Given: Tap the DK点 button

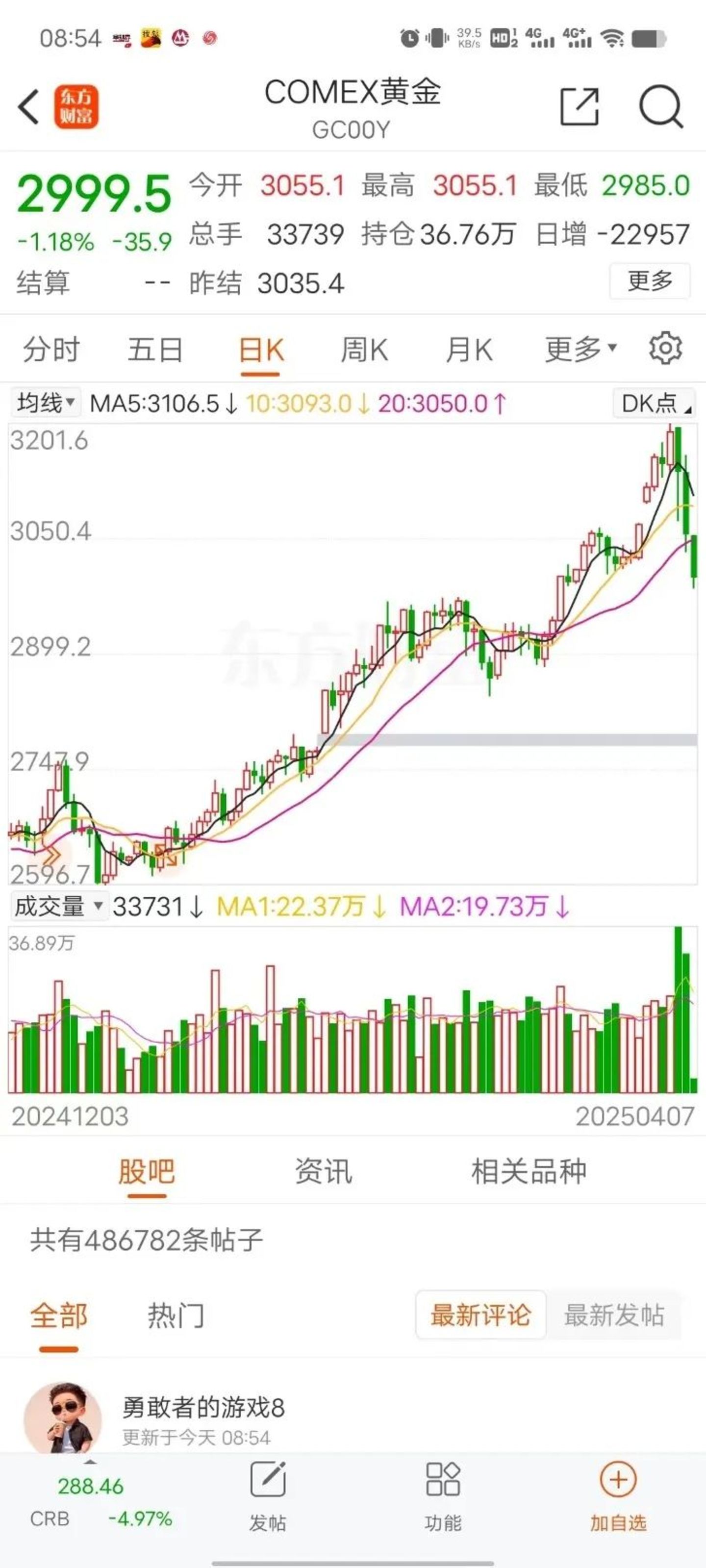Looking at the screenshot, I should coord(654,403).
